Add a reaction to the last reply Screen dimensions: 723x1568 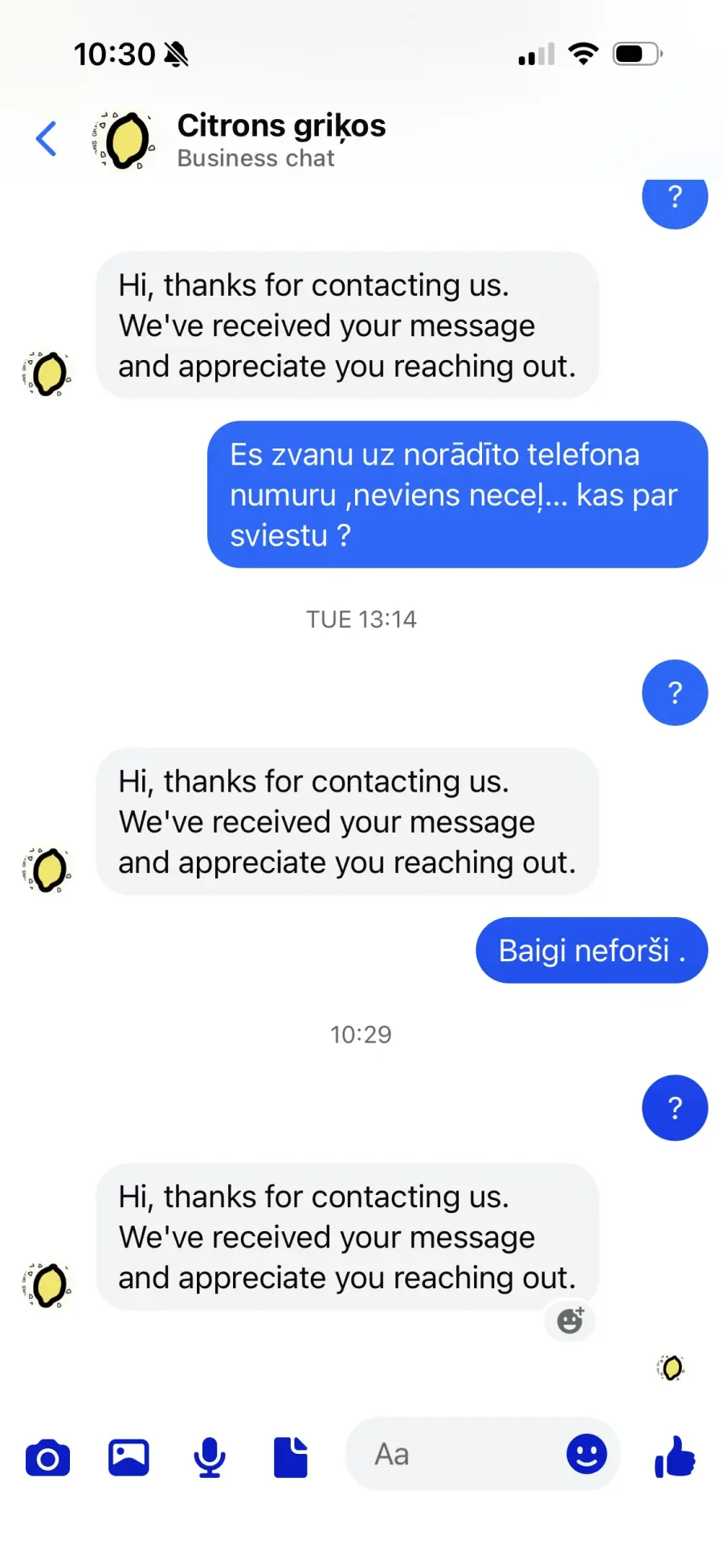tap(570, 1320)
